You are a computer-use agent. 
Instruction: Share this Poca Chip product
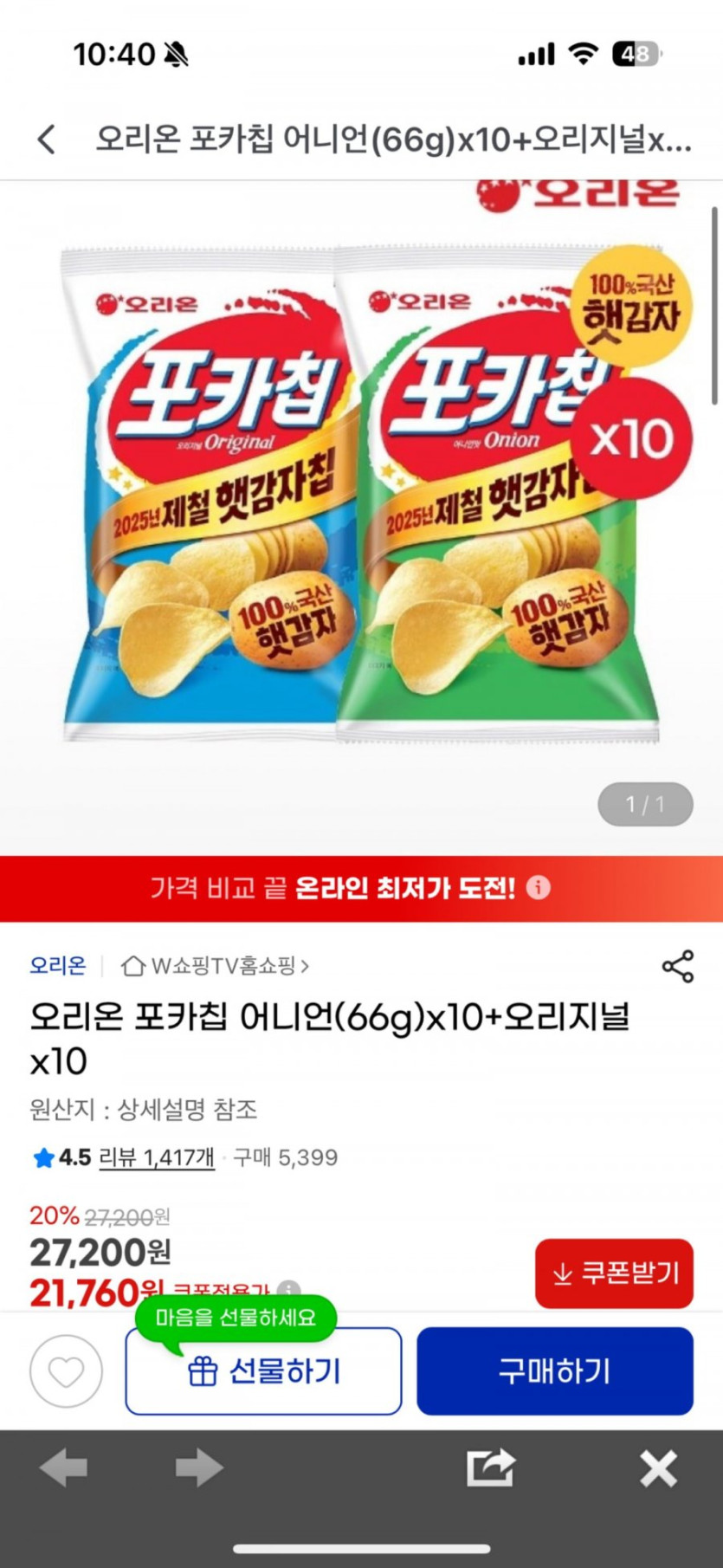pos(677,966)
